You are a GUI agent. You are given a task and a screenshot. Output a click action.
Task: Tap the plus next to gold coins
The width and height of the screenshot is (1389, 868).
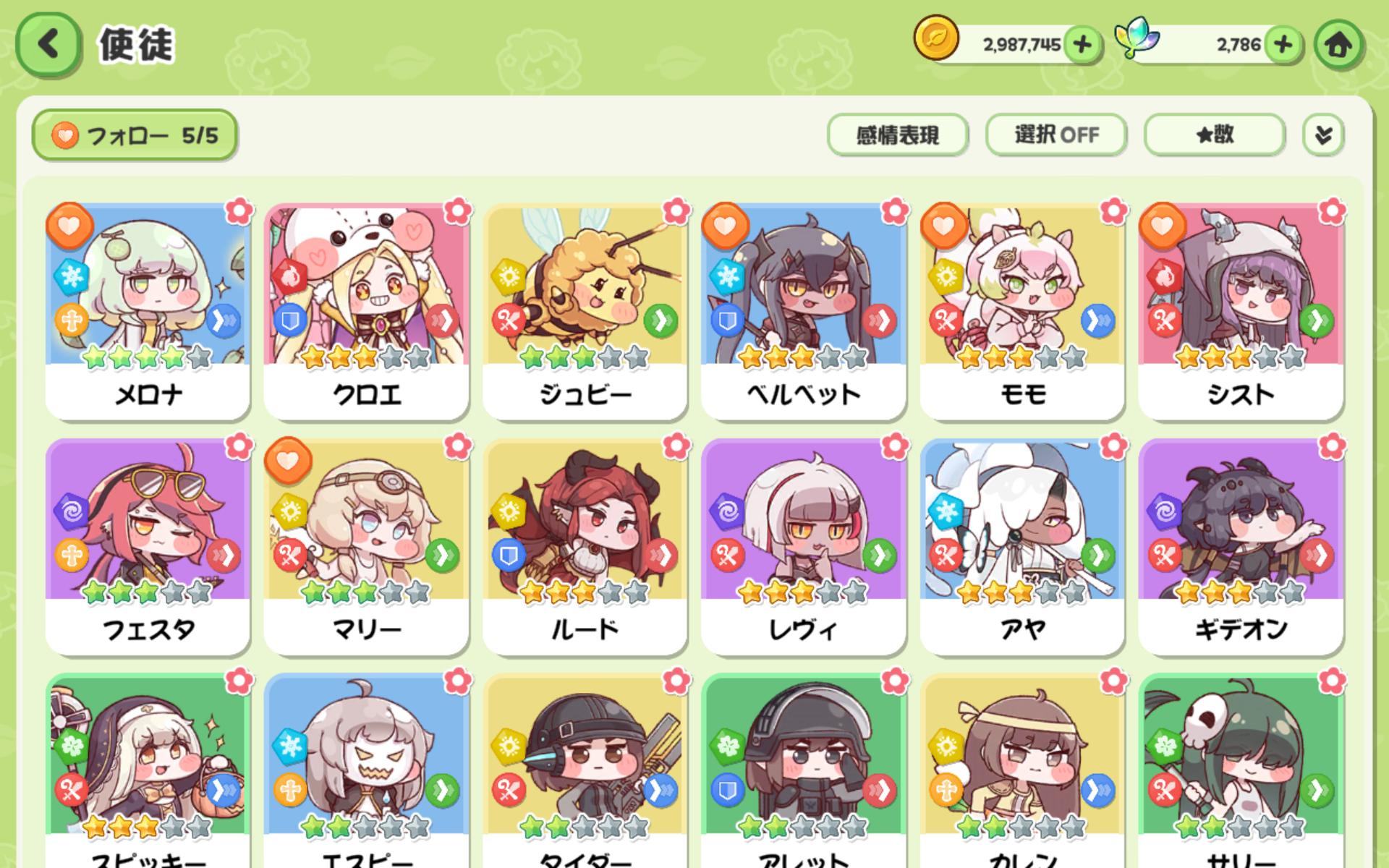1082,45
